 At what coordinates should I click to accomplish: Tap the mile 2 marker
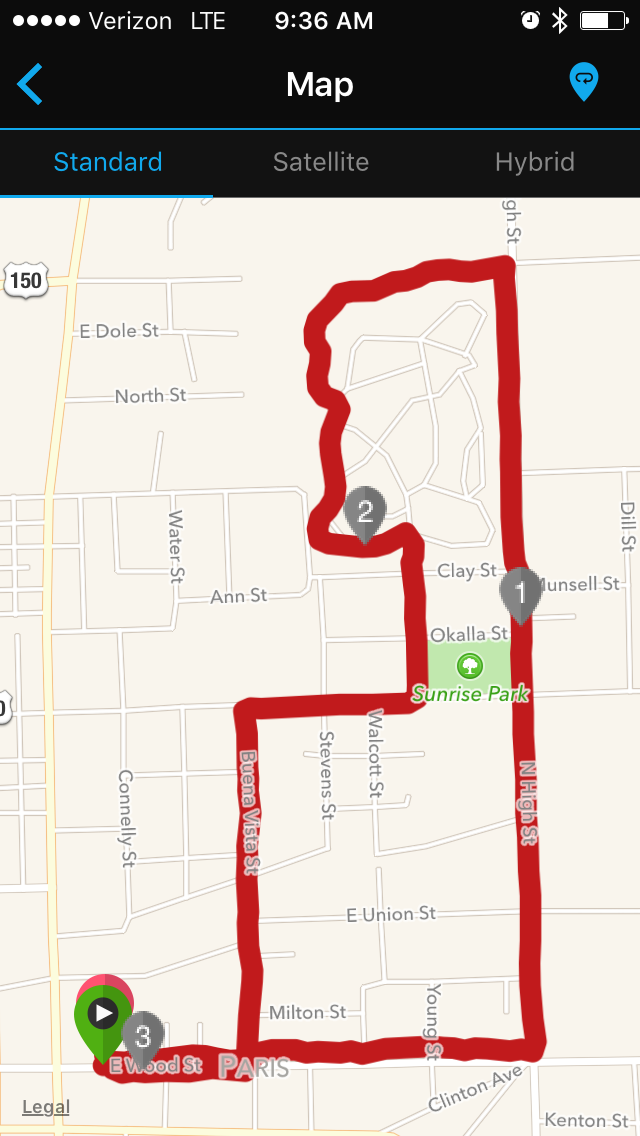pos(365,512)
